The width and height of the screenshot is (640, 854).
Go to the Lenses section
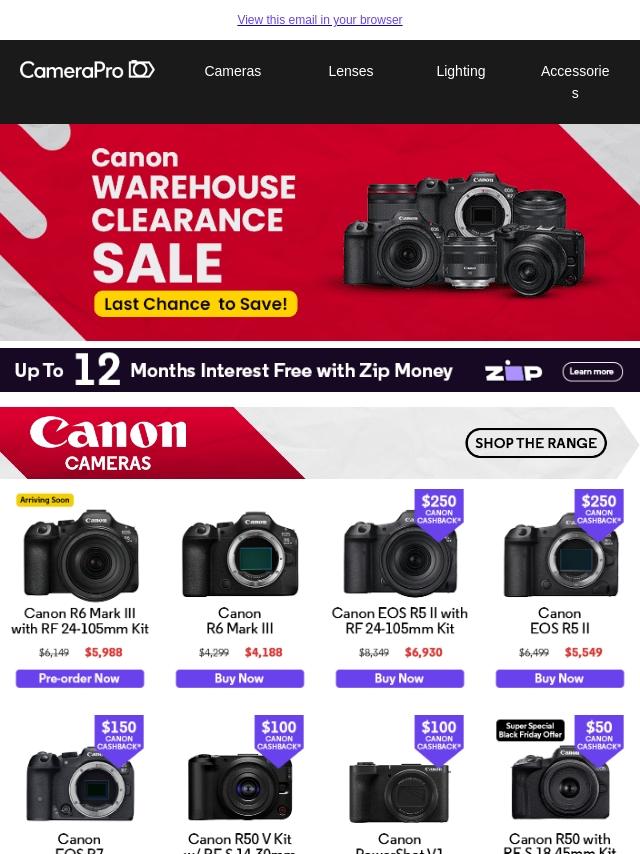[x=351, y=71]
